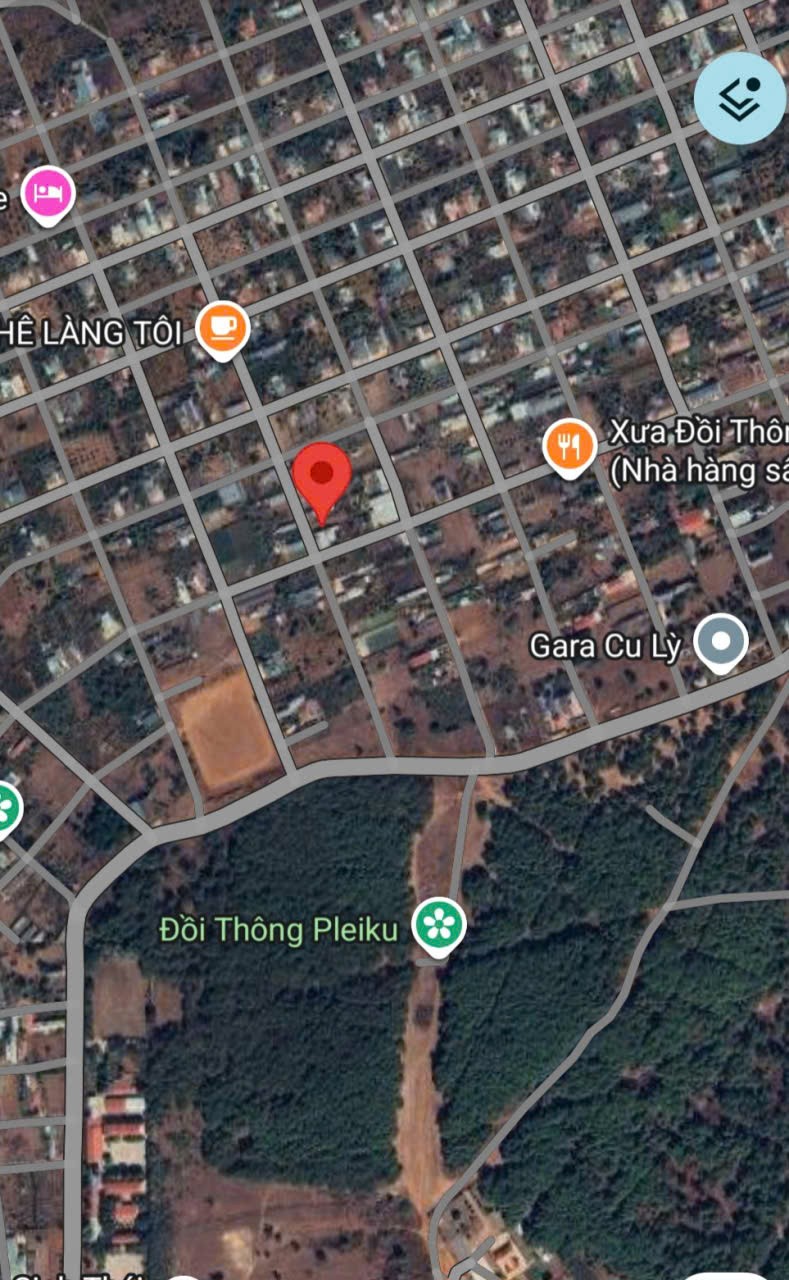
Task: Open the Đồi Thông Pleiku park marker
Action: point(440,924)
